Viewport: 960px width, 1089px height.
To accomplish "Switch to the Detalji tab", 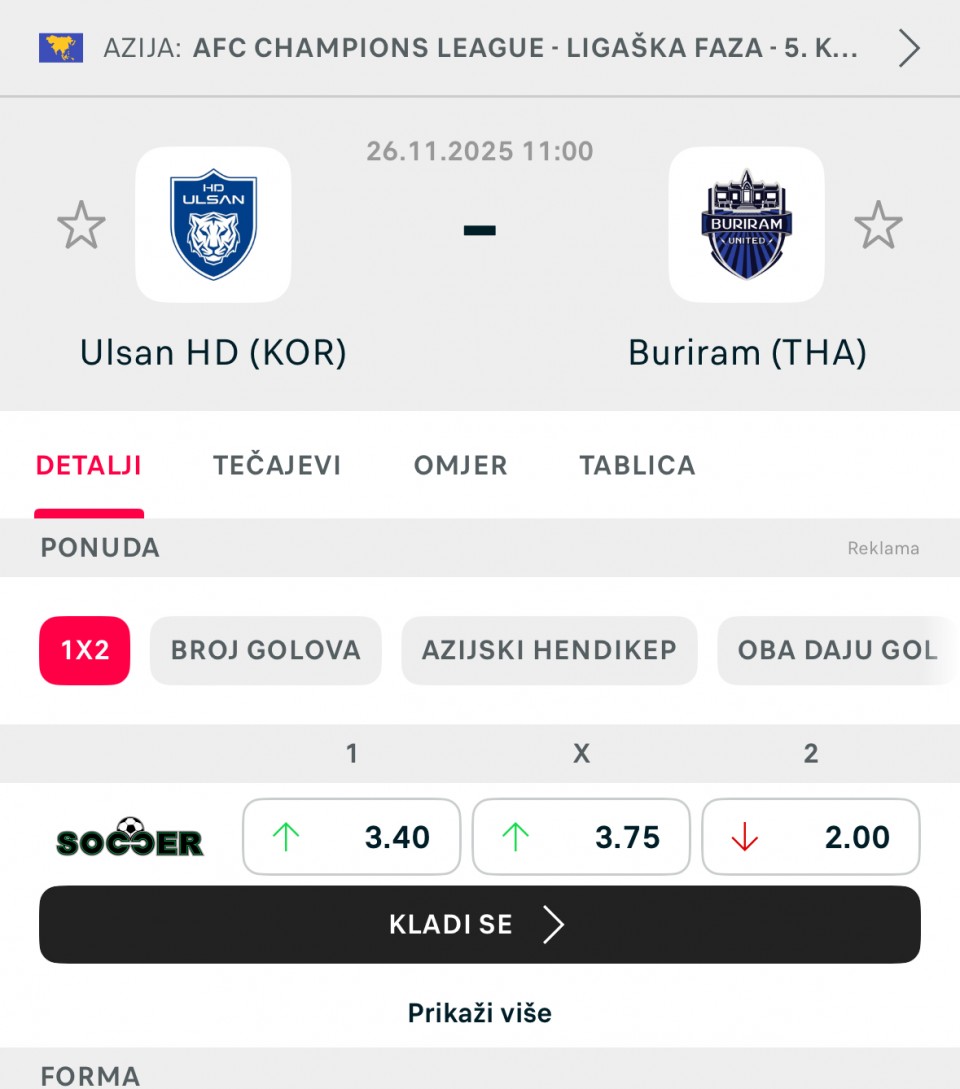I will [x=89, y=466].
